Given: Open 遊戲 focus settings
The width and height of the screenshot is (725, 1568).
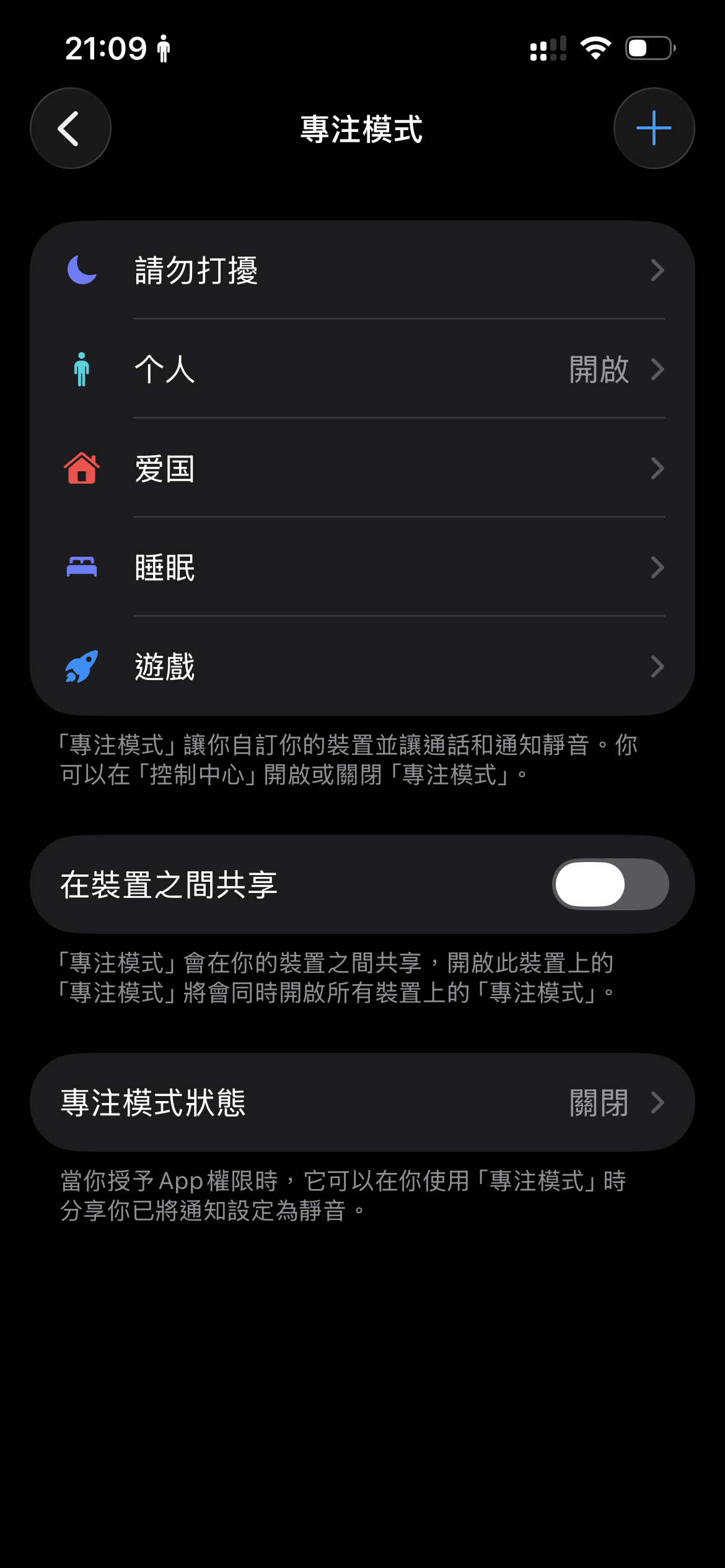Looking at the screenshot, I should 362,667.
